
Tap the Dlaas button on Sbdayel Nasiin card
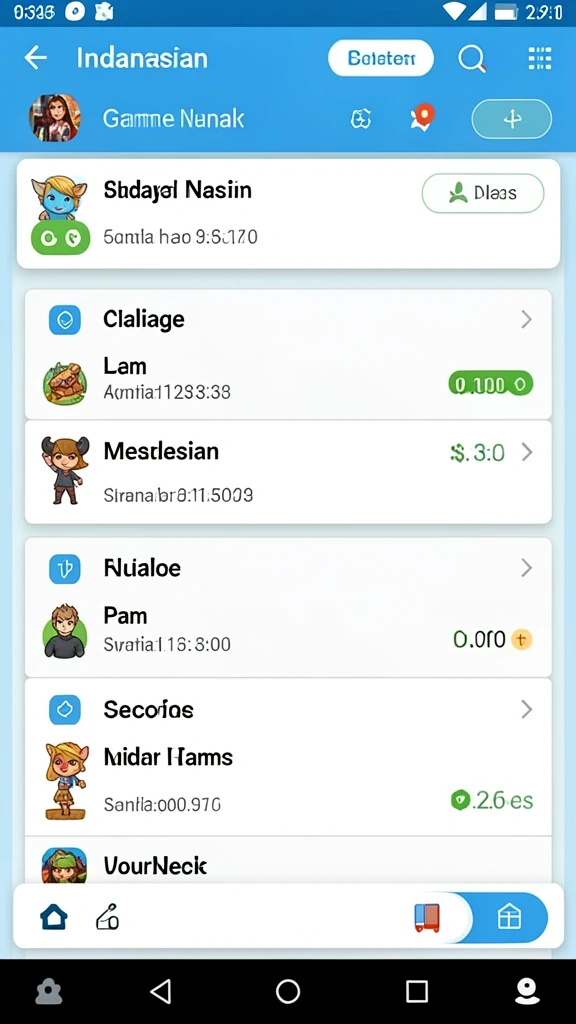pos(483,193)
